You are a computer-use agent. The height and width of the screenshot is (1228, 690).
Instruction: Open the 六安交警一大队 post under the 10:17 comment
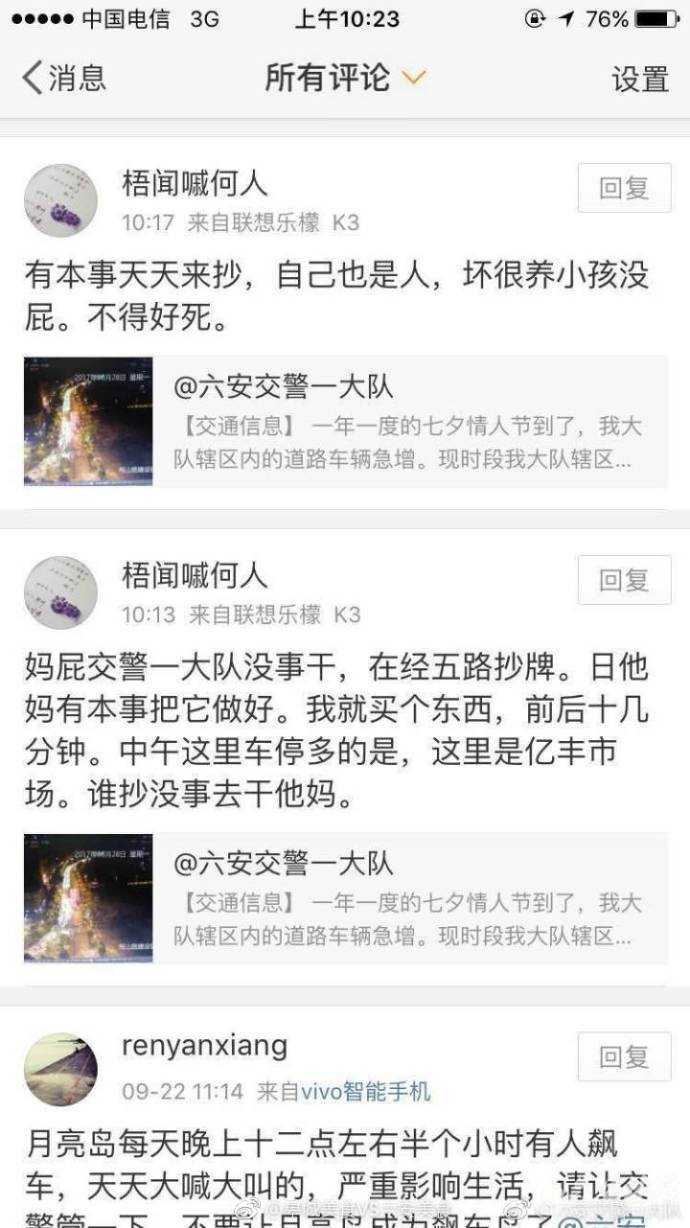pyautogui.click(x=345, y=421)
